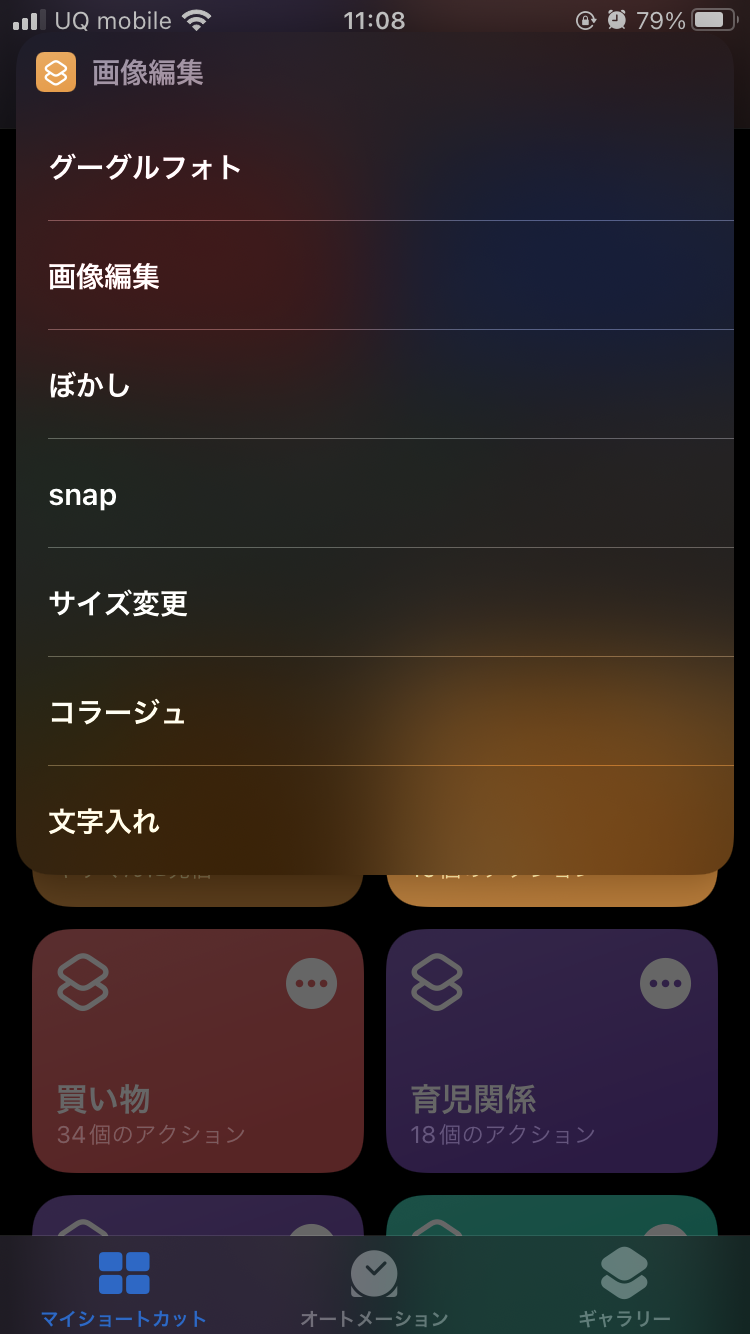
Task: Select the ぼかし option
Action: click(375, 385)
